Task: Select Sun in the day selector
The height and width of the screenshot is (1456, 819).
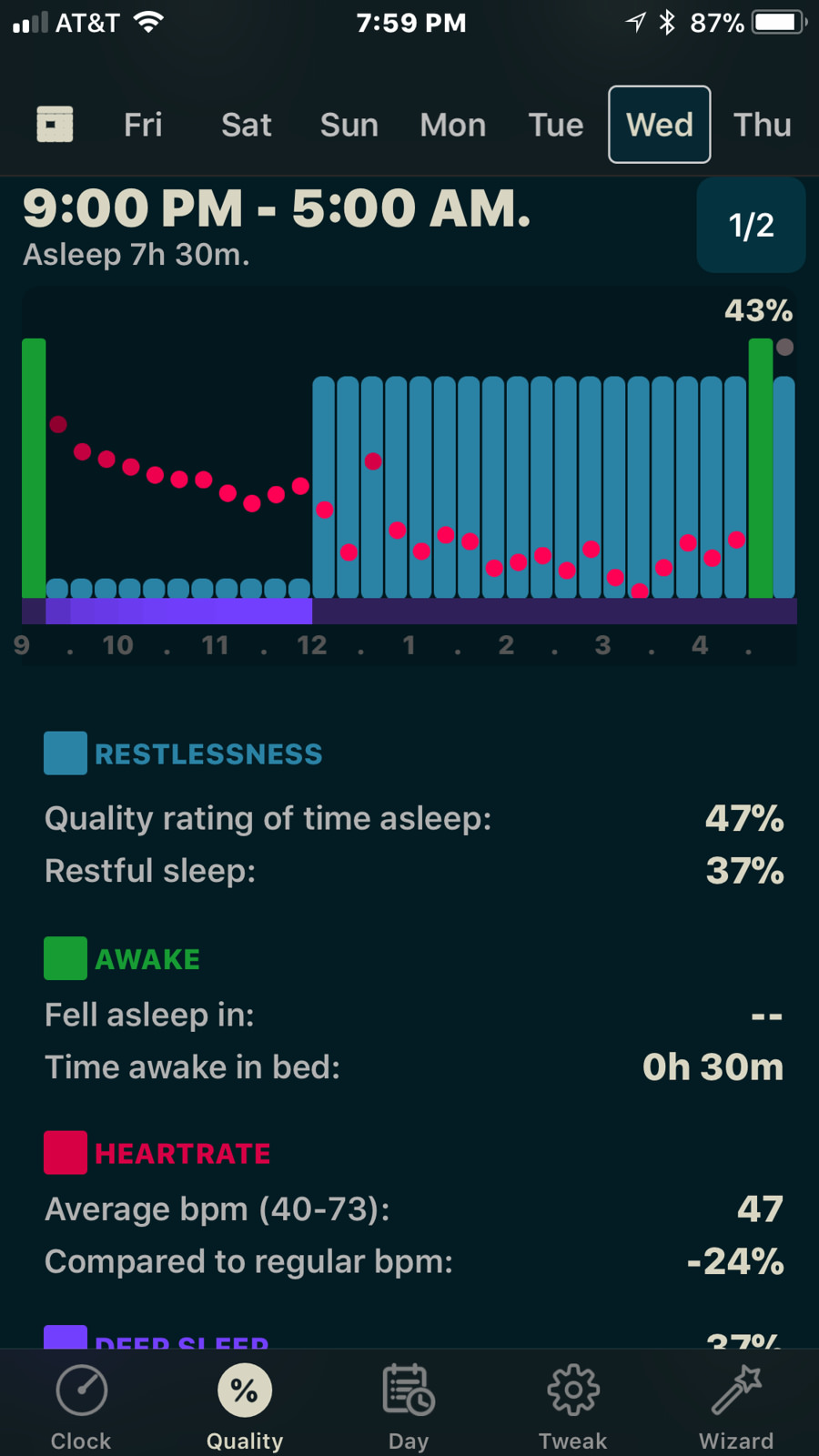Action: point(349,125)
